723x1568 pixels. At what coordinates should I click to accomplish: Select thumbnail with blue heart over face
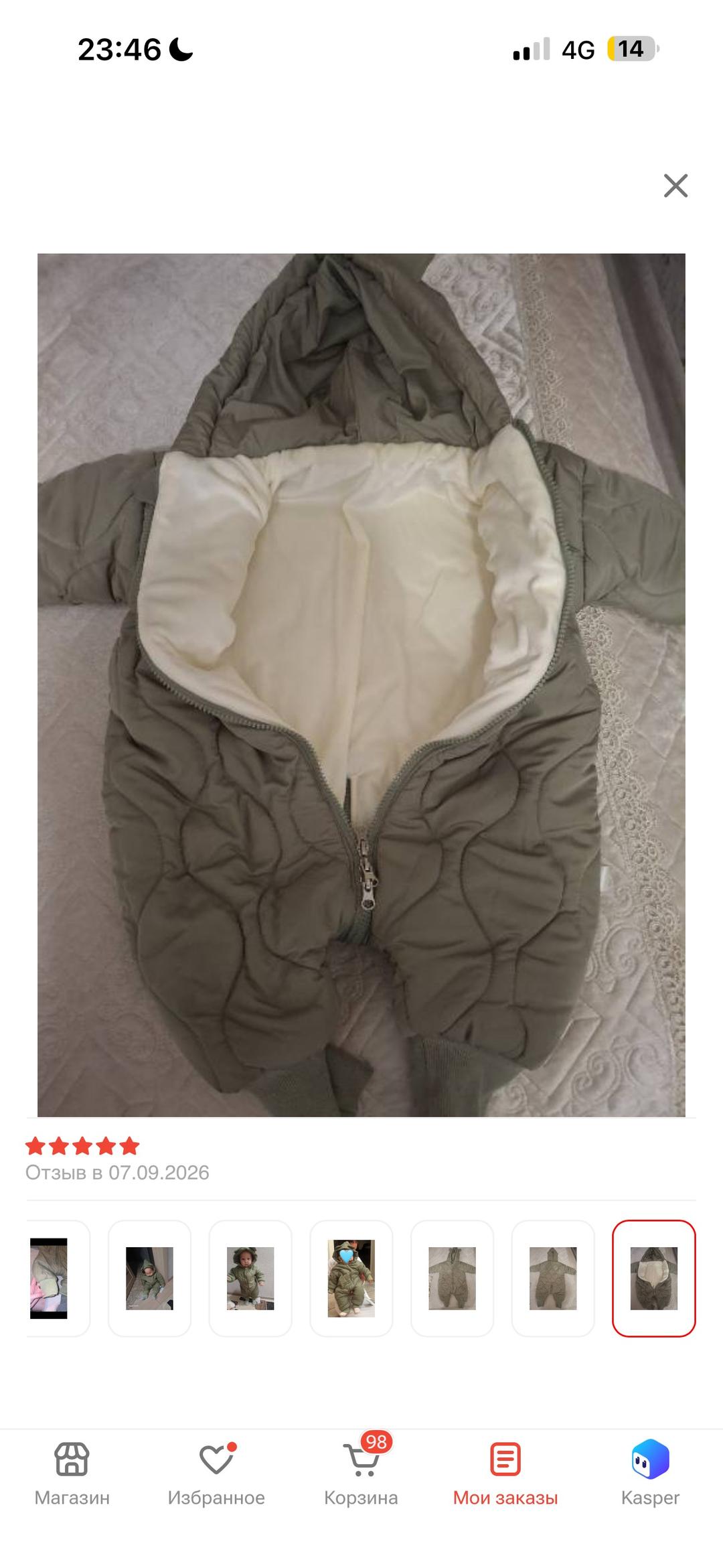tap(351, 1278)
